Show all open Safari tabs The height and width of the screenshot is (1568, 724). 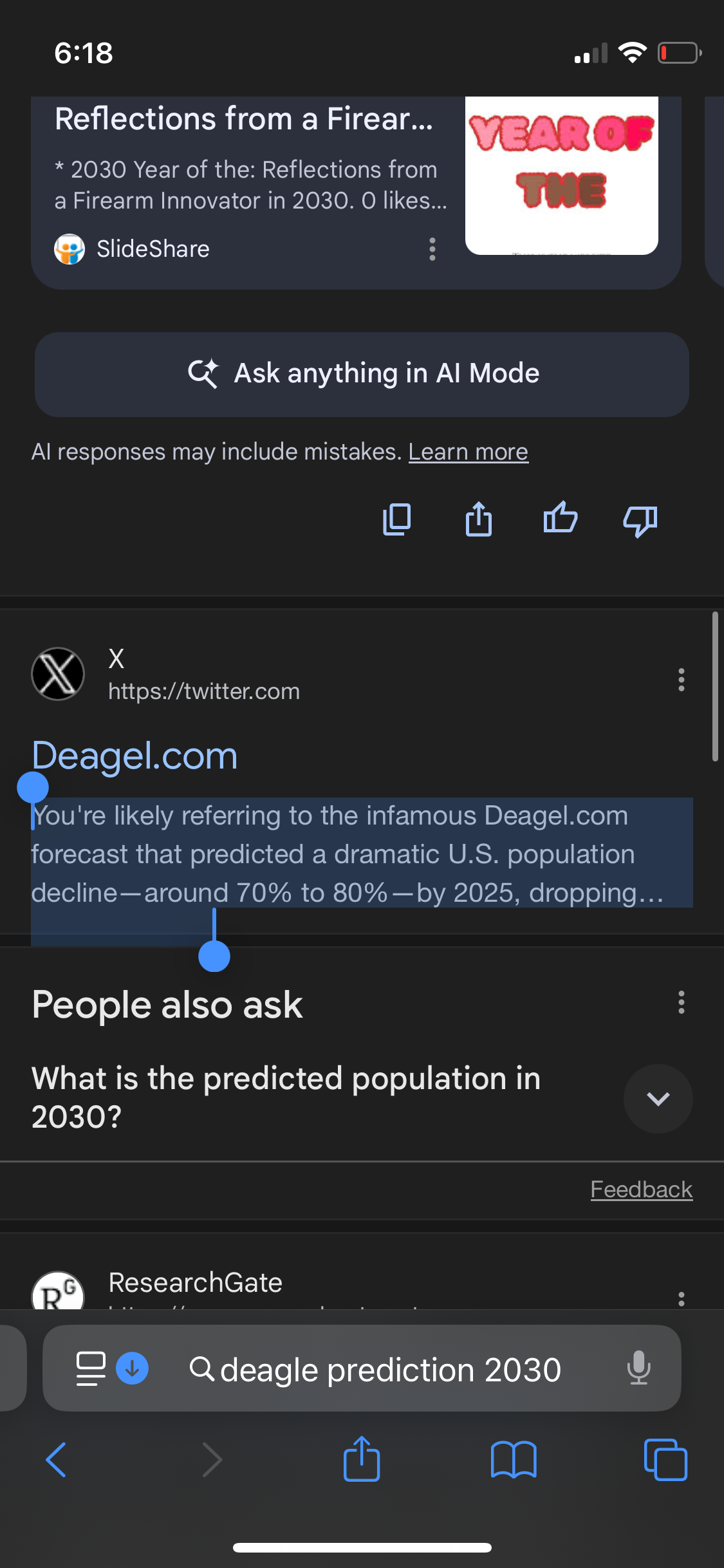(x=665, y=1459)
